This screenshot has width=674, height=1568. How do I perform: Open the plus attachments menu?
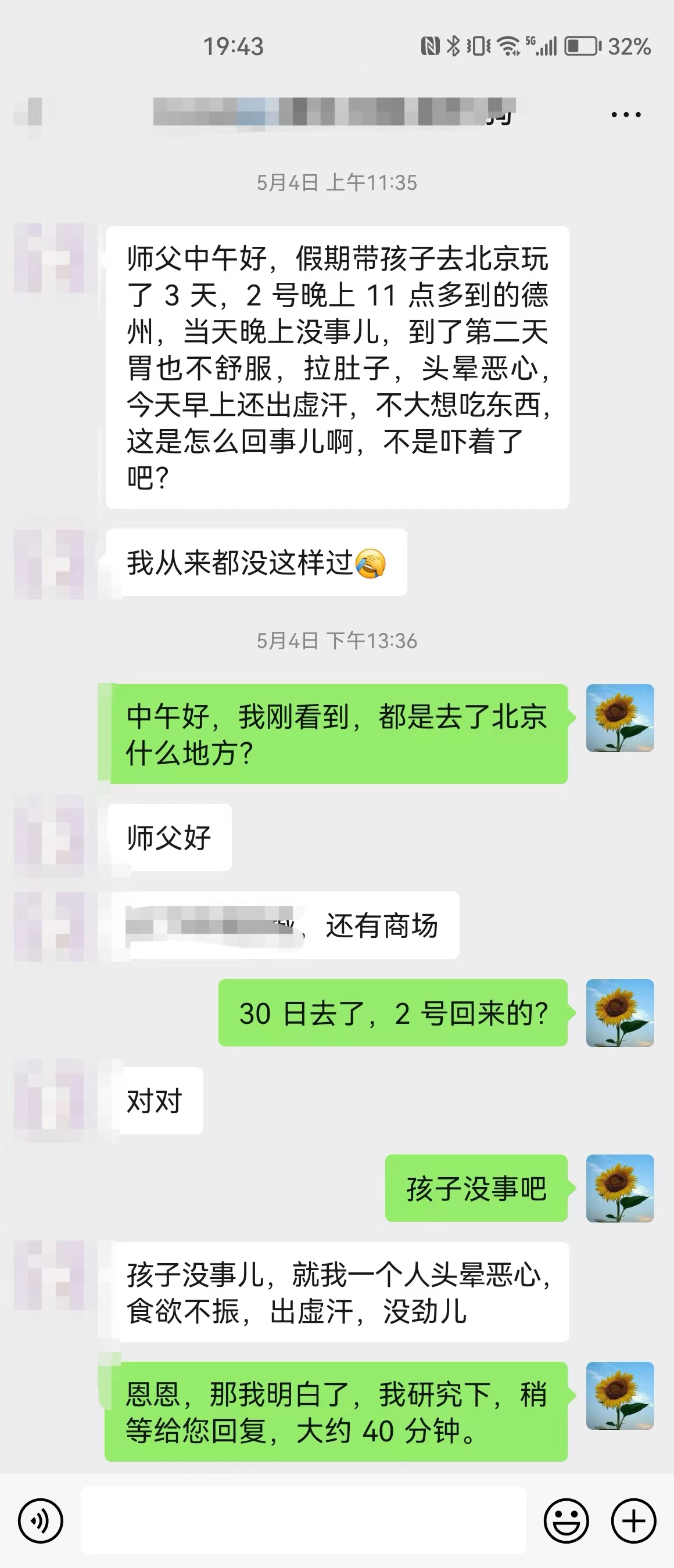click(633, 1521)
